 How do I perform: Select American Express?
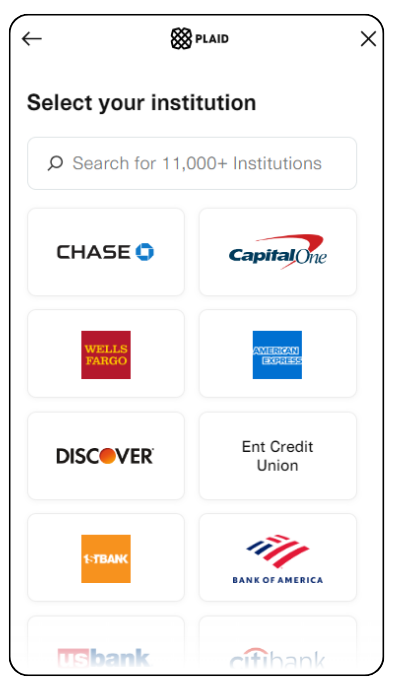pyautogui.click(x=278, y=354)
